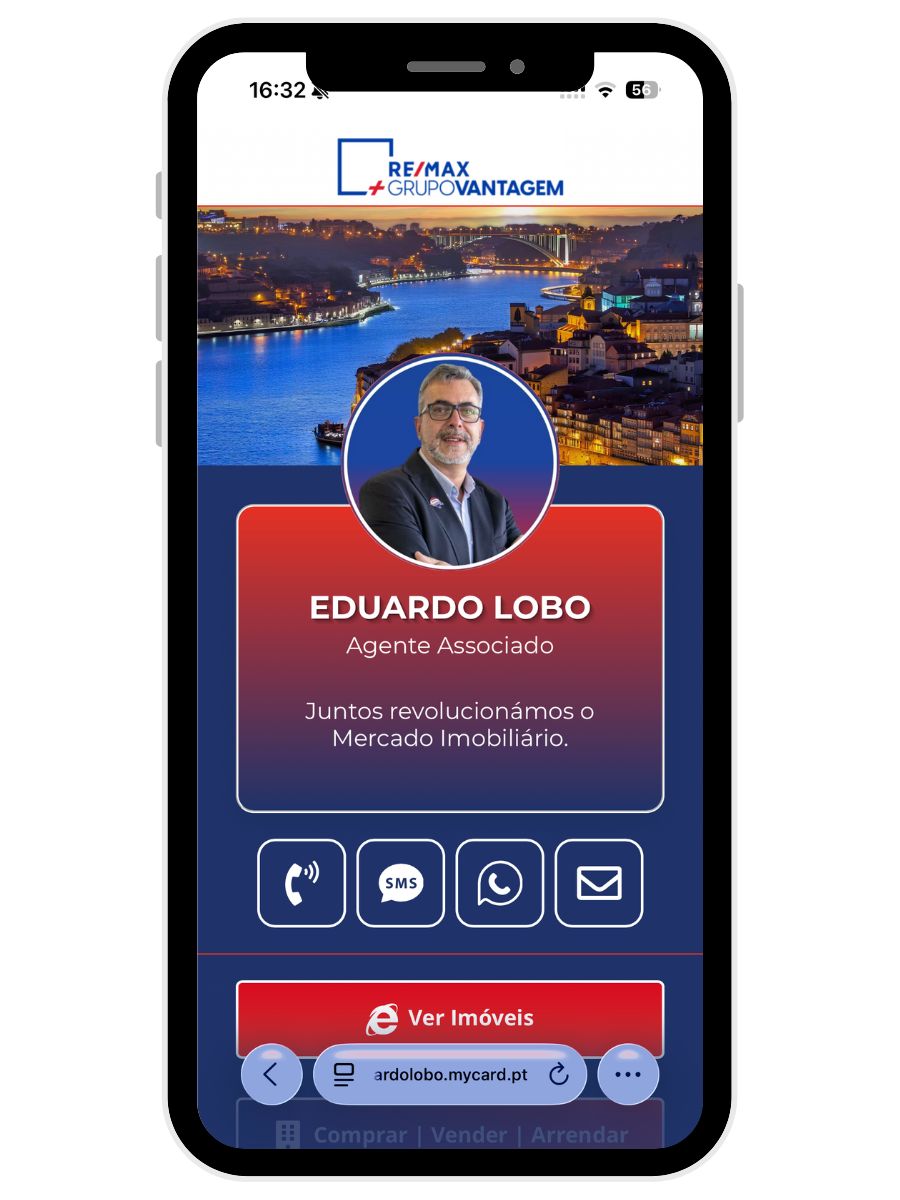Reload the page using the refresh icon
This screenshot has height=1200, width=900.
coord(558,1074)
